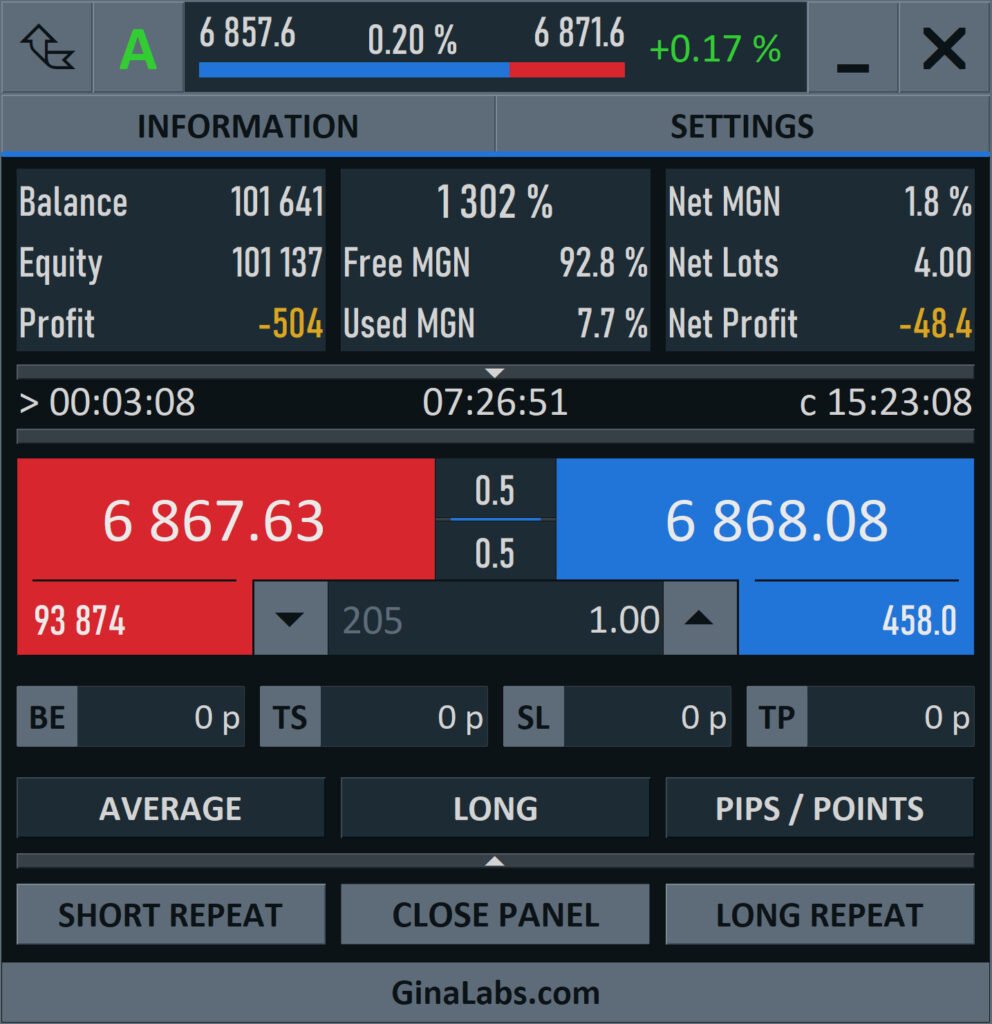The width and height of the screenshot is (992, 1024).
Task: Minimize the trade panel
Action: tap(852, 48)
